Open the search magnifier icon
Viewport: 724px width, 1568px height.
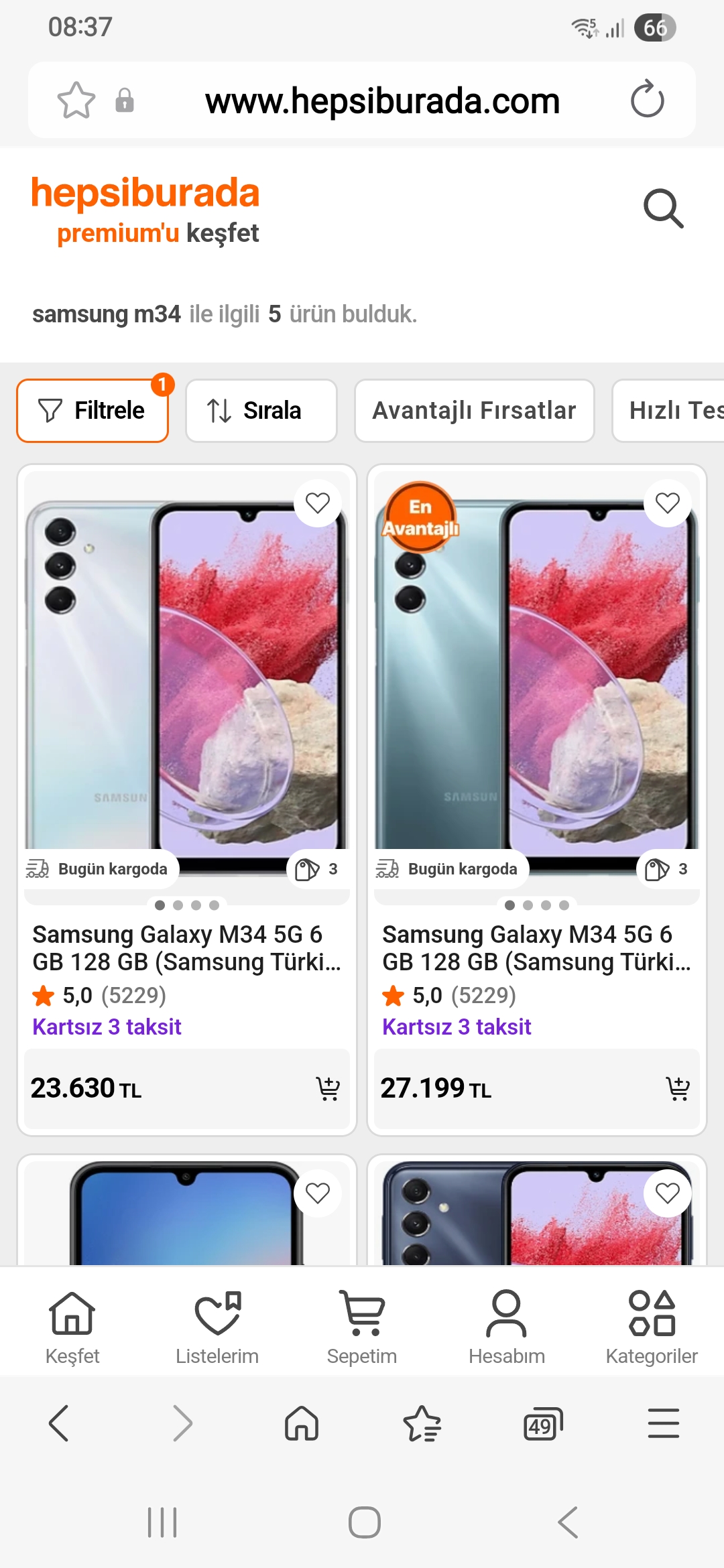(663, 208)
